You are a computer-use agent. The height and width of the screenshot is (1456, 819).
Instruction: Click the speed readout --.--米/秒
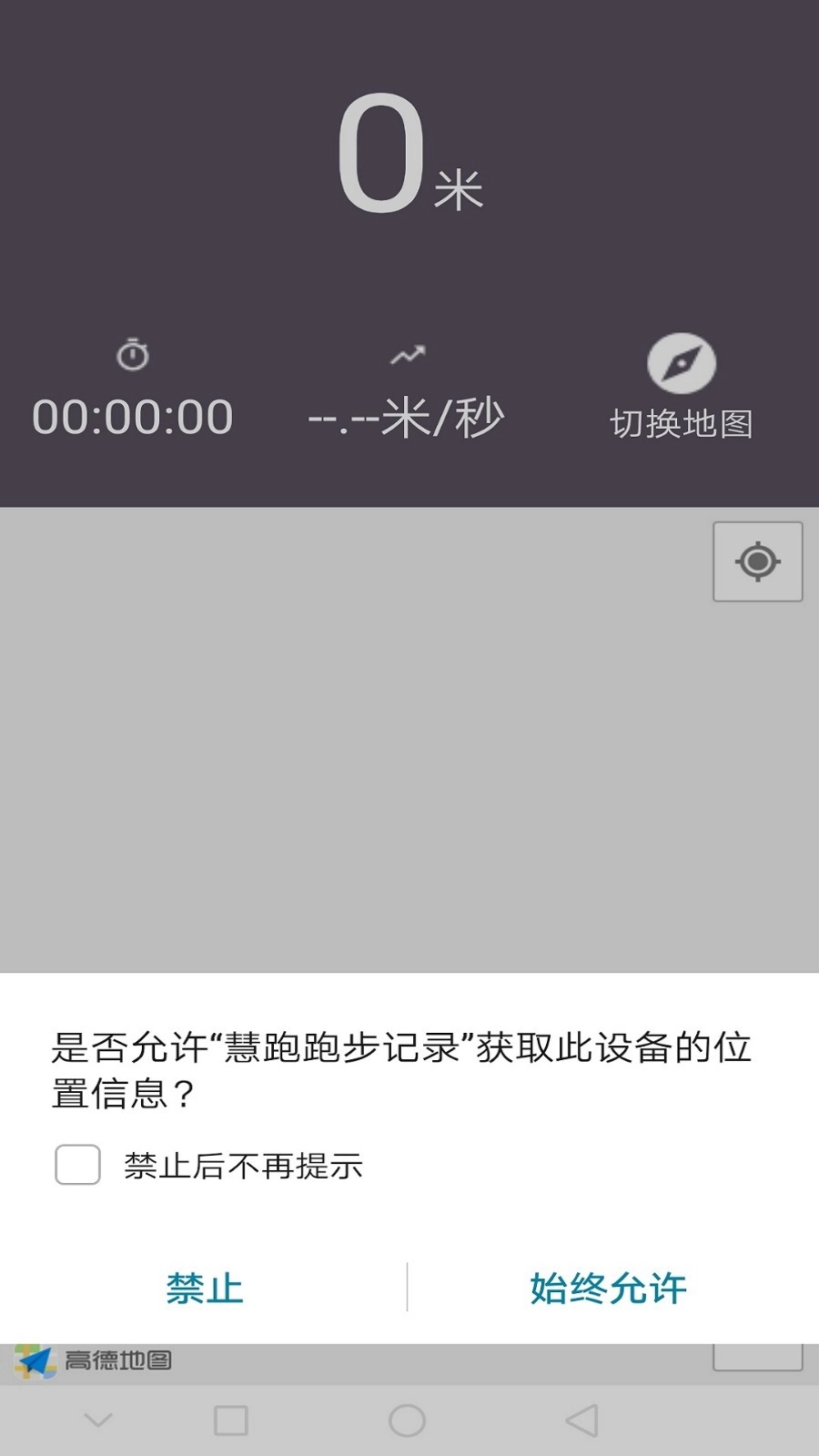pos(407,419)
